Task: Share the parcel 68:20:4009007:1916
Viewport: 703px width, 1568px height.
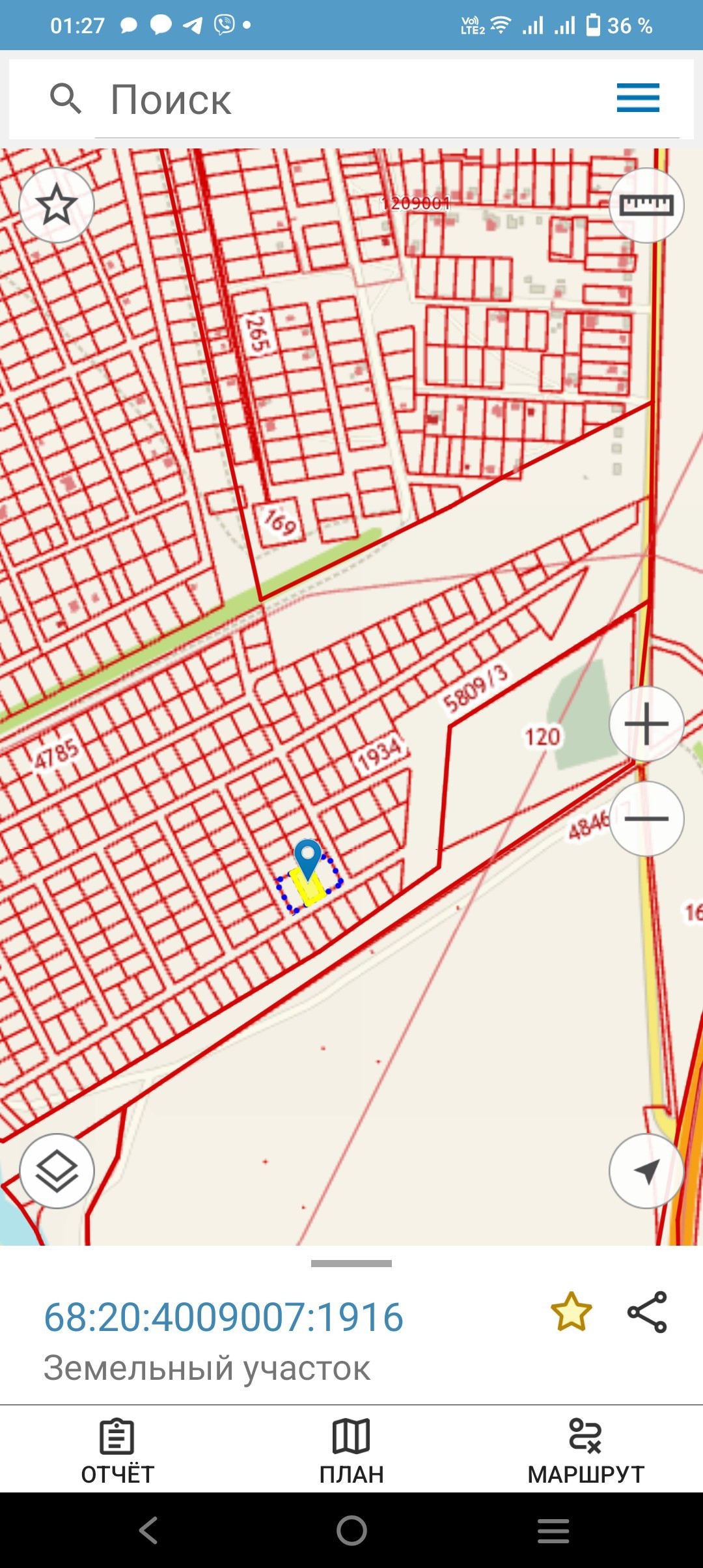Action: tap(647, 1312)
